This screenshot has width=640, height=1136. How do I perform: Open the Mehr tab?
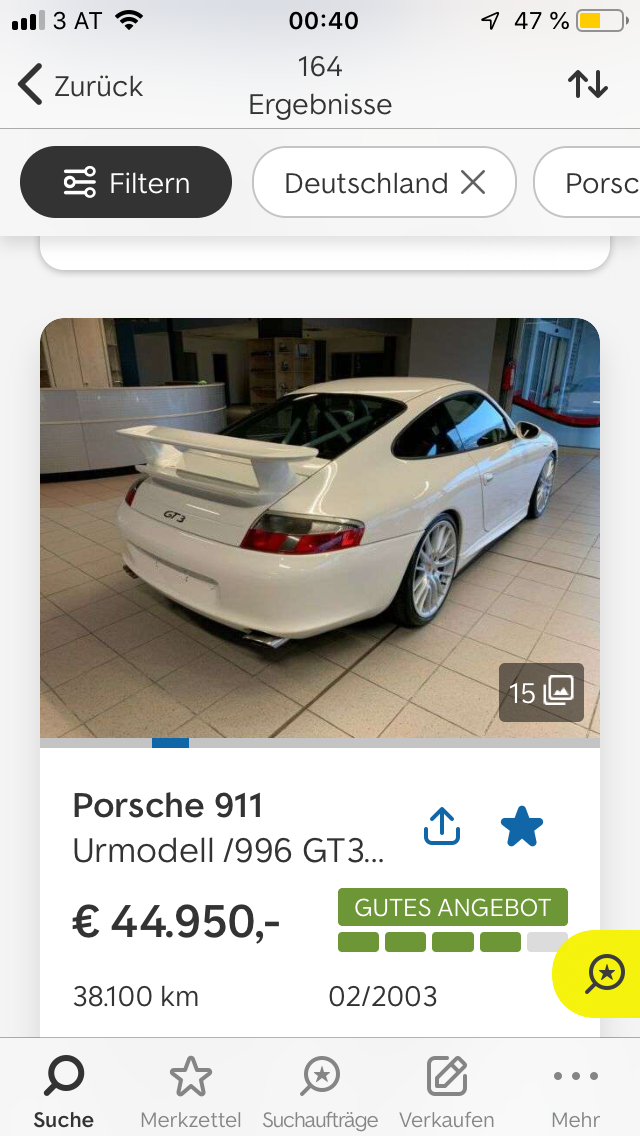575,1090
